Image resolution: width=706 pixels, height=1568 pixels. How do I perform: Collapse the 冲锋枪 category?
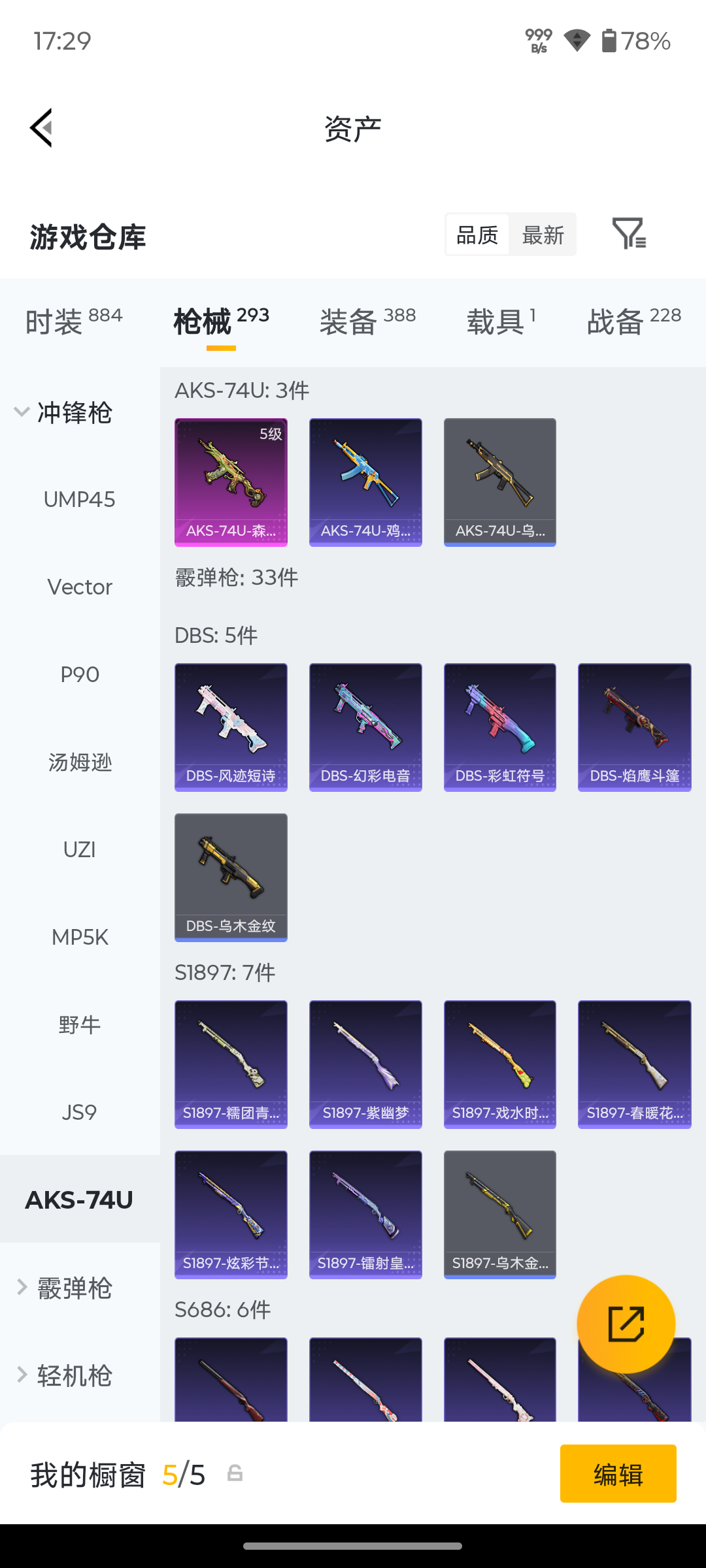64,412
